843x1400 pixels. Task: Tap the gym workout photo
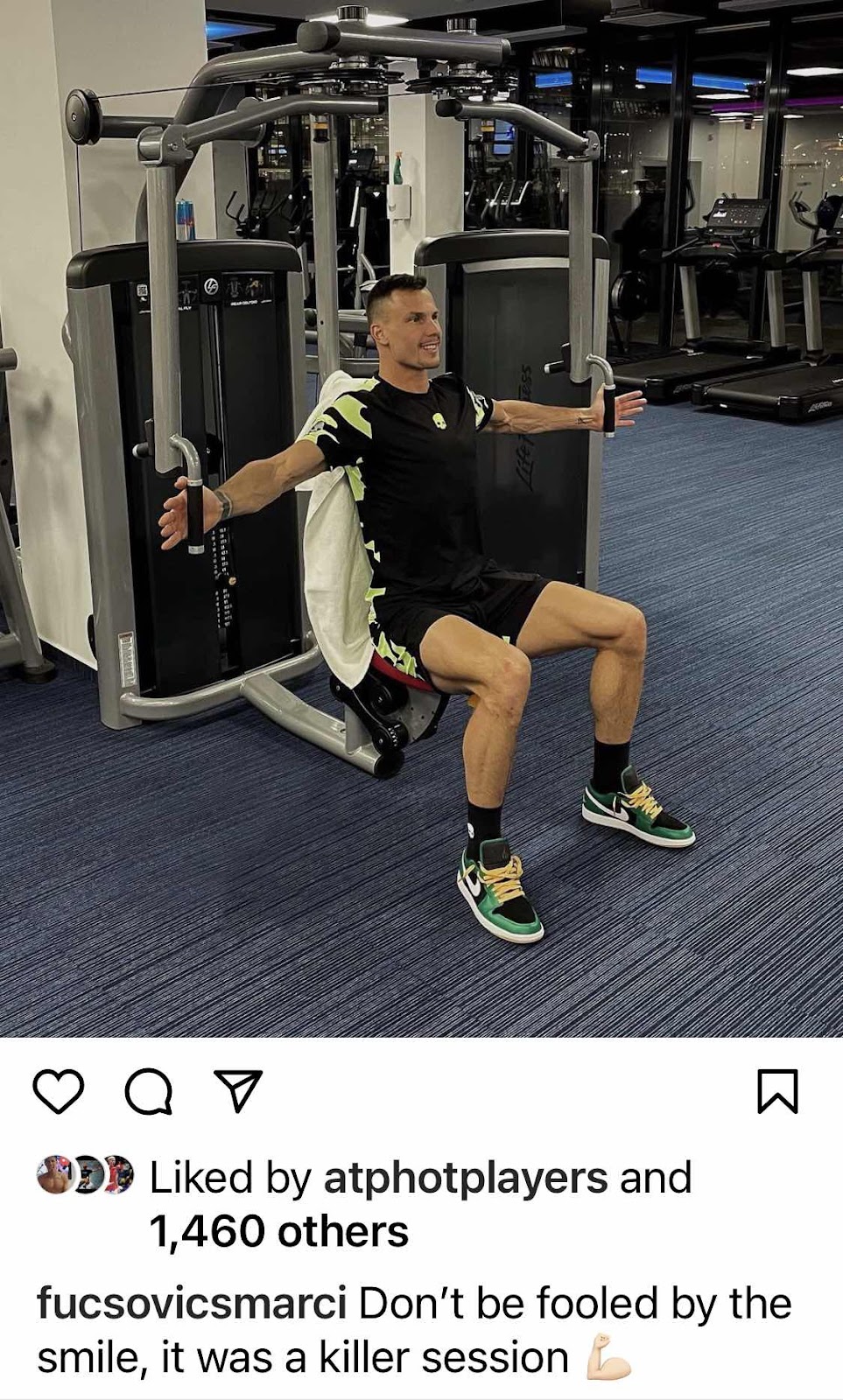coord(421,518)
